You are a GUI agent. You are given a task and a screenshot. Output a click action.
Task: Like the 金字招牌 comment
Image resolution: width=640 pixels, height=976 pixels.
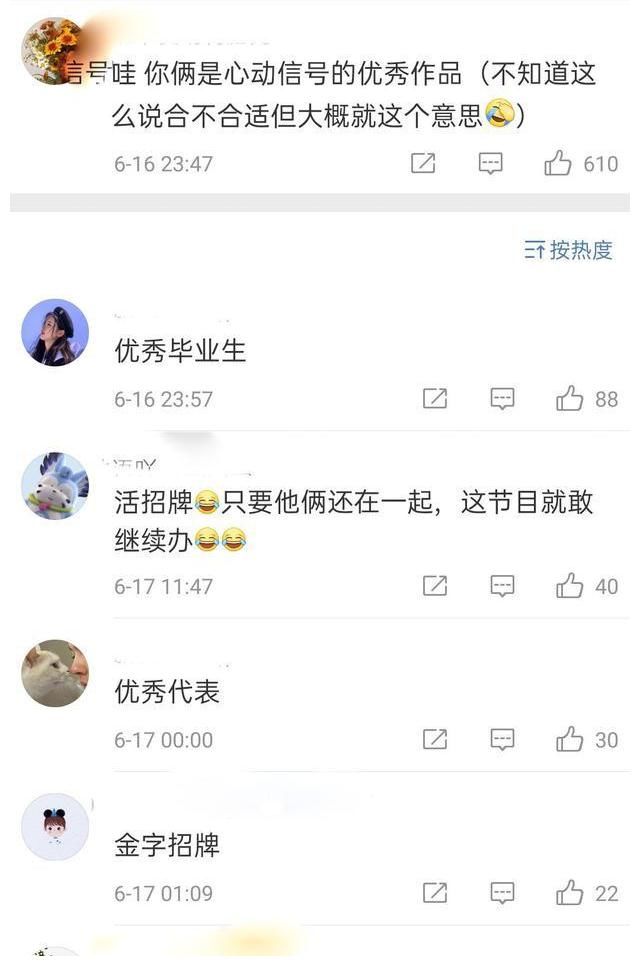pyautogui.click(x=570, y=893)
